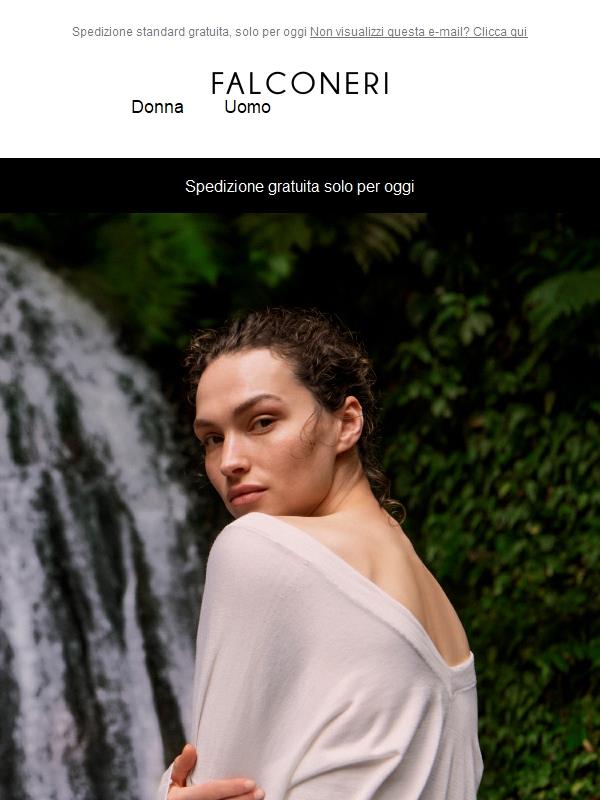Select the Uomo category
The width and height of the screenshot is (600, 800).
pos(247,107)
